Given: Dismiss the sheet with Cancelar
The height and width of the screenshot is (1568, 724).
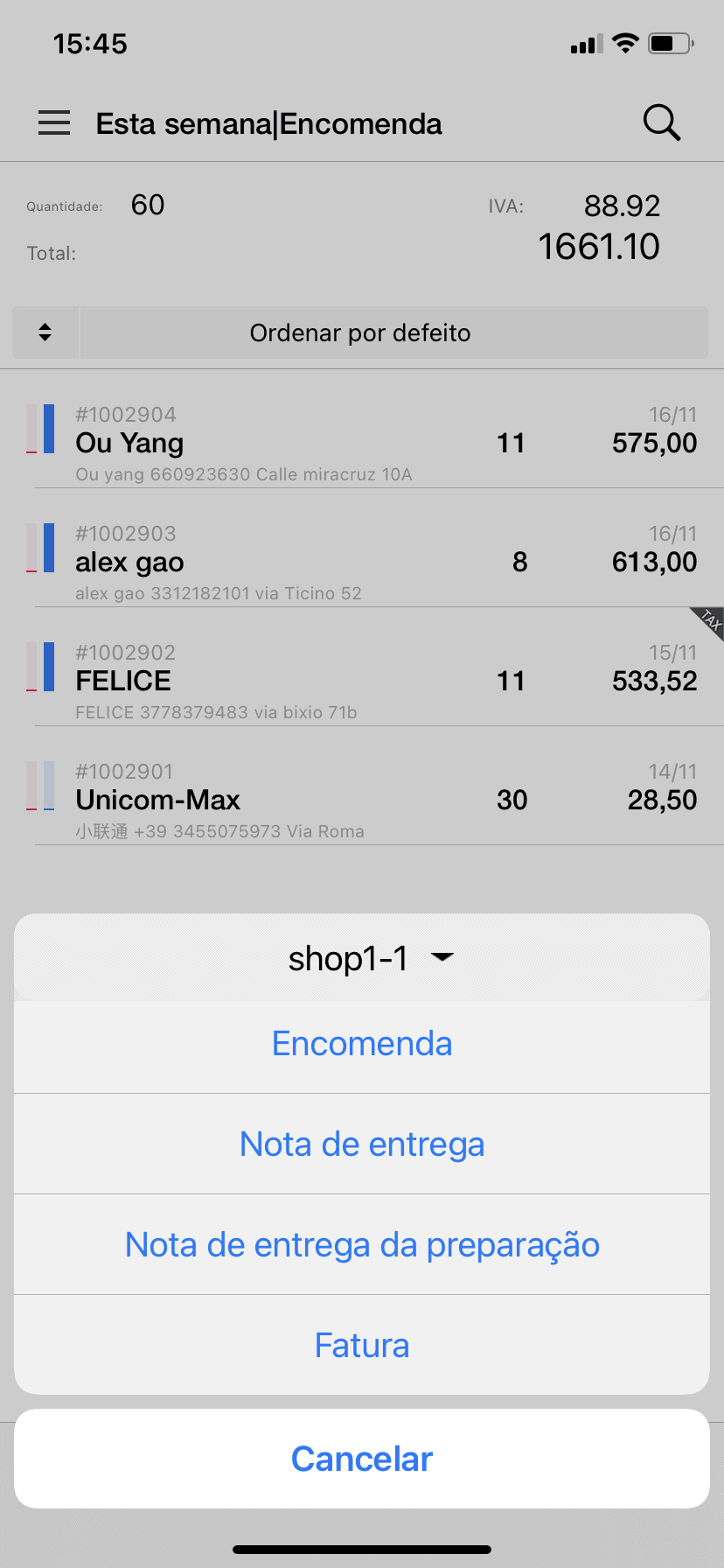Looking at the screenshot, I should [x=362, y=1459].
